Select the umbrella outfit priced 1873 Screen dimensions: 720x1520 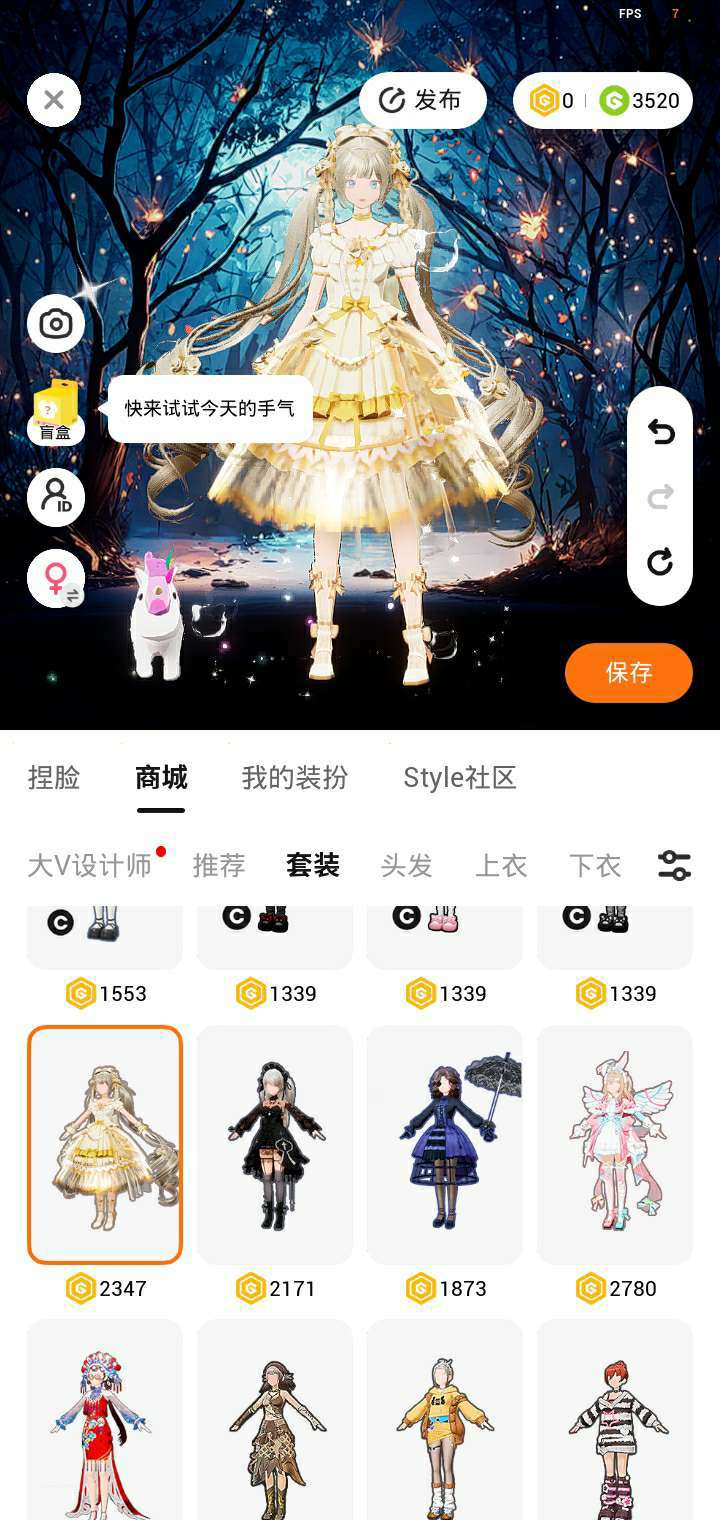pos(445,1145)
